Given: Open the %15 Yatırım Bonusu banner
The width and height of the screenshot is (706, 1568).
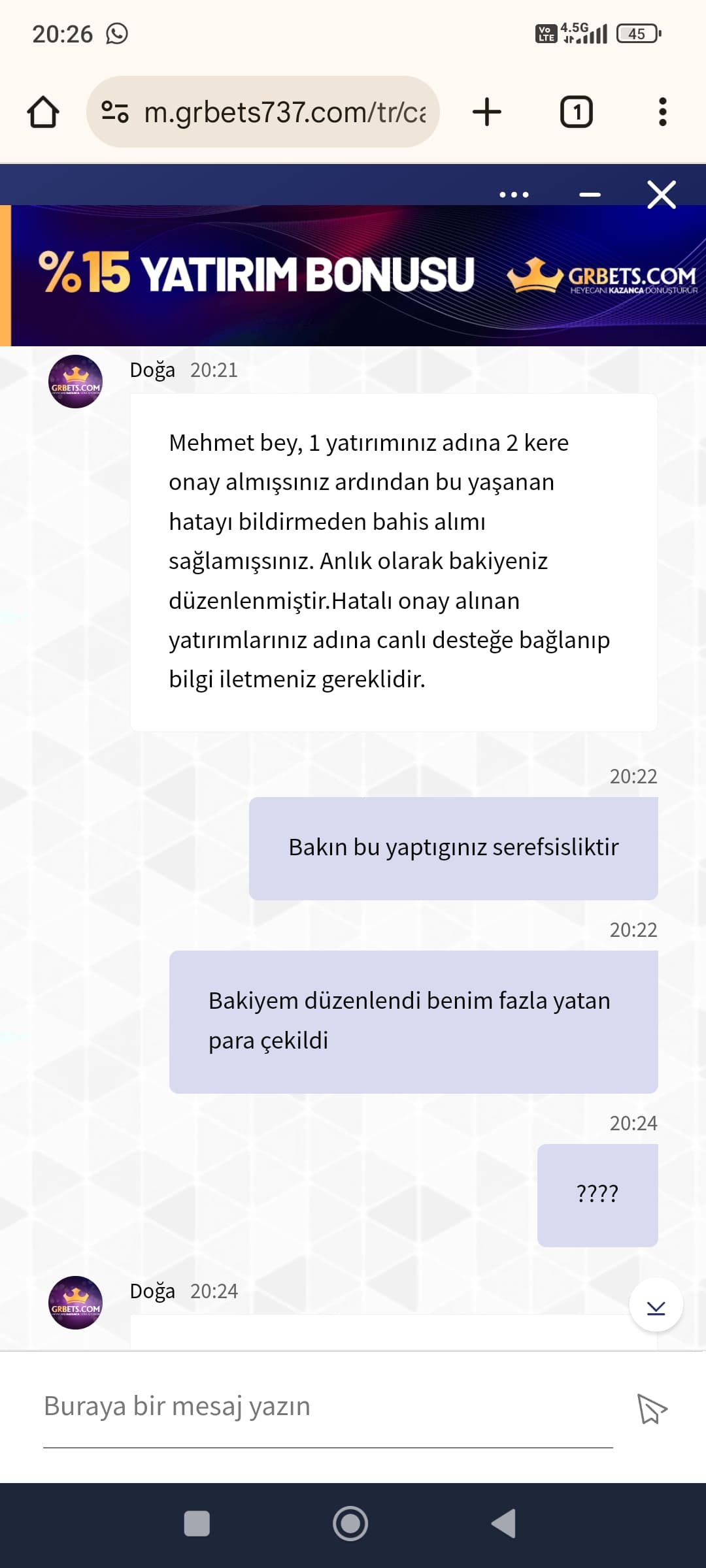Looking at the screenshot, I should 353,276.
